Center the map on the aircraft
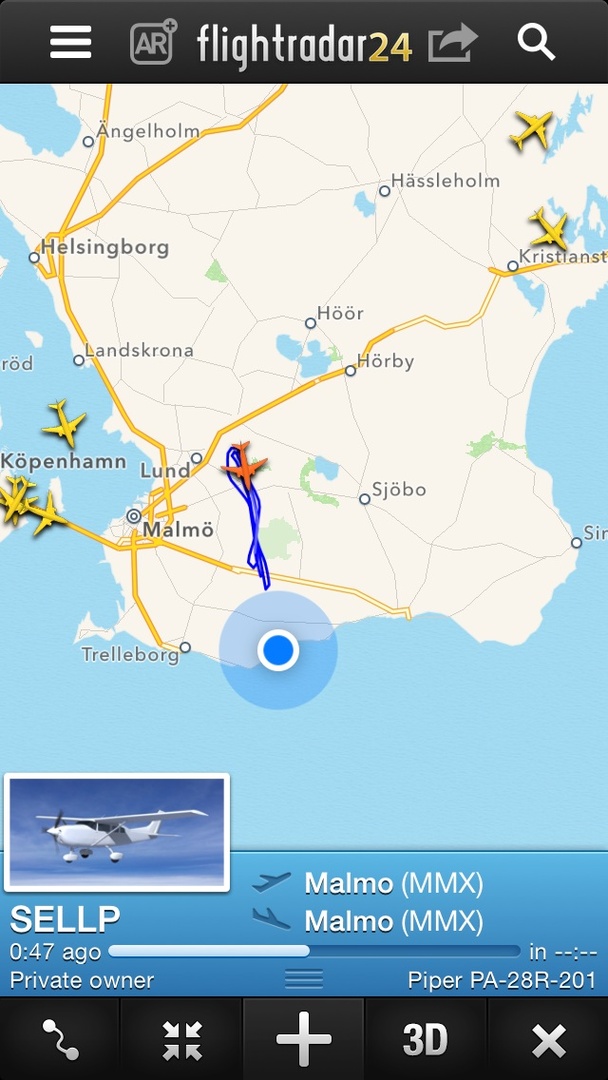This screenshot has width=608, height=1080. click(182, 1039)
